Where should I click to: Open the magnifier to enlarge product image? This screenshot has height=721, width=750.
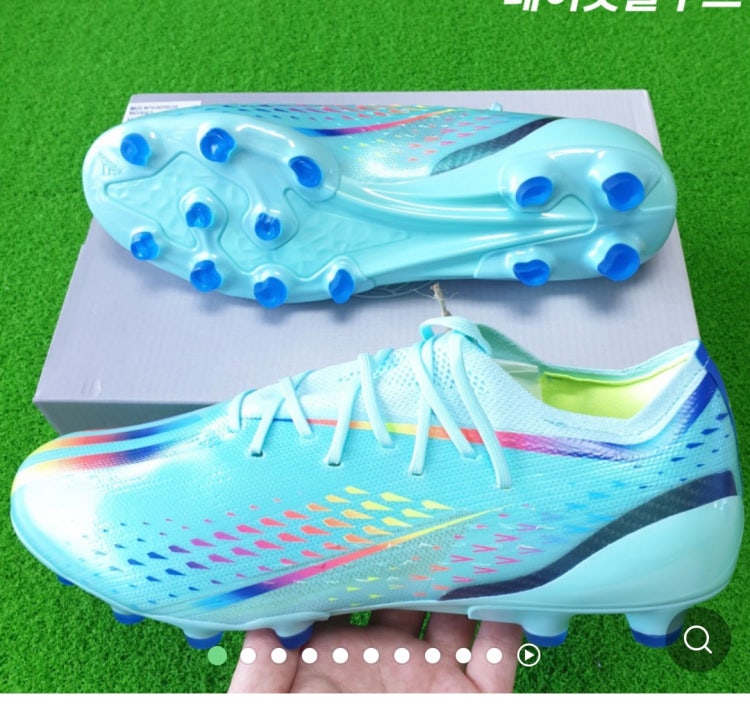click(x=698, y=639)
